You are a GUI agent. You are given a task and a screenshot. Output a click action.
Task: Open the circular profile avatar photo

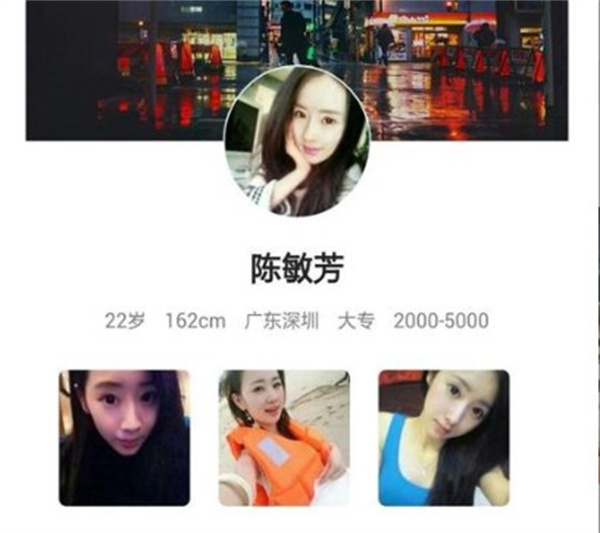pos(297,142)
